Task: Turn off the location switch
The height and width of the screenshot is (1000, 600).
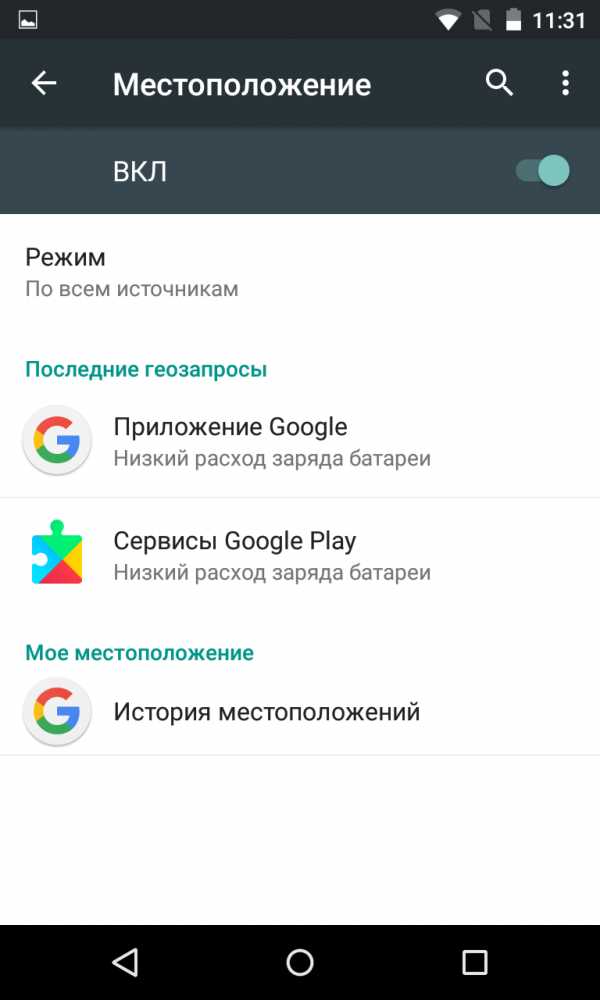Action: point(543,171)
